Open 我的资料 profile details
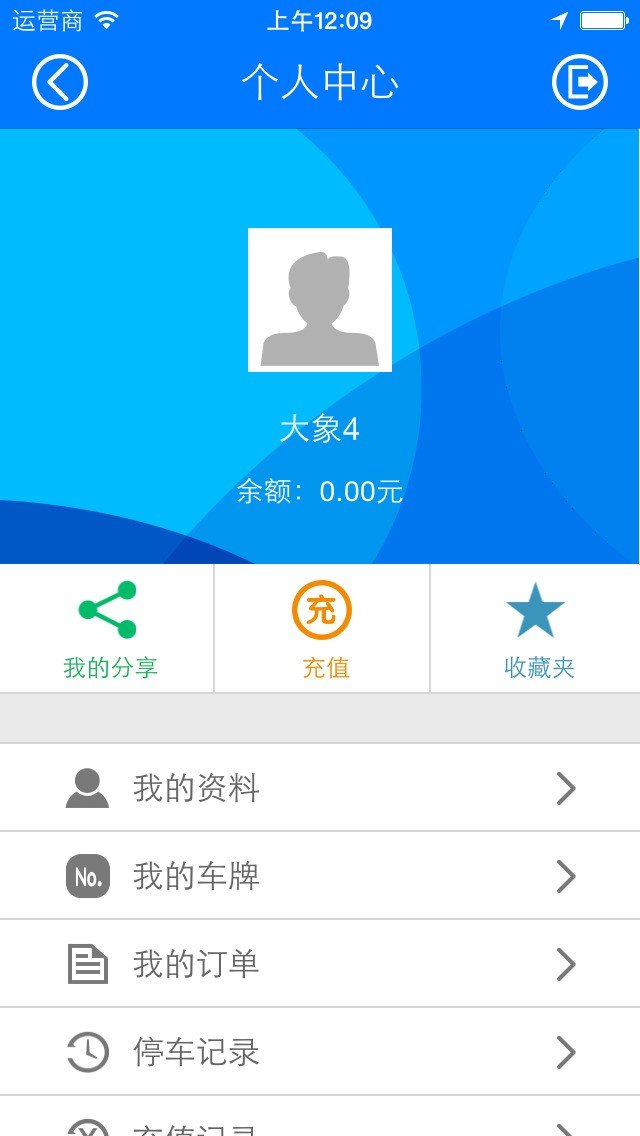The image size is (640, 1136). tap(320, 788)
